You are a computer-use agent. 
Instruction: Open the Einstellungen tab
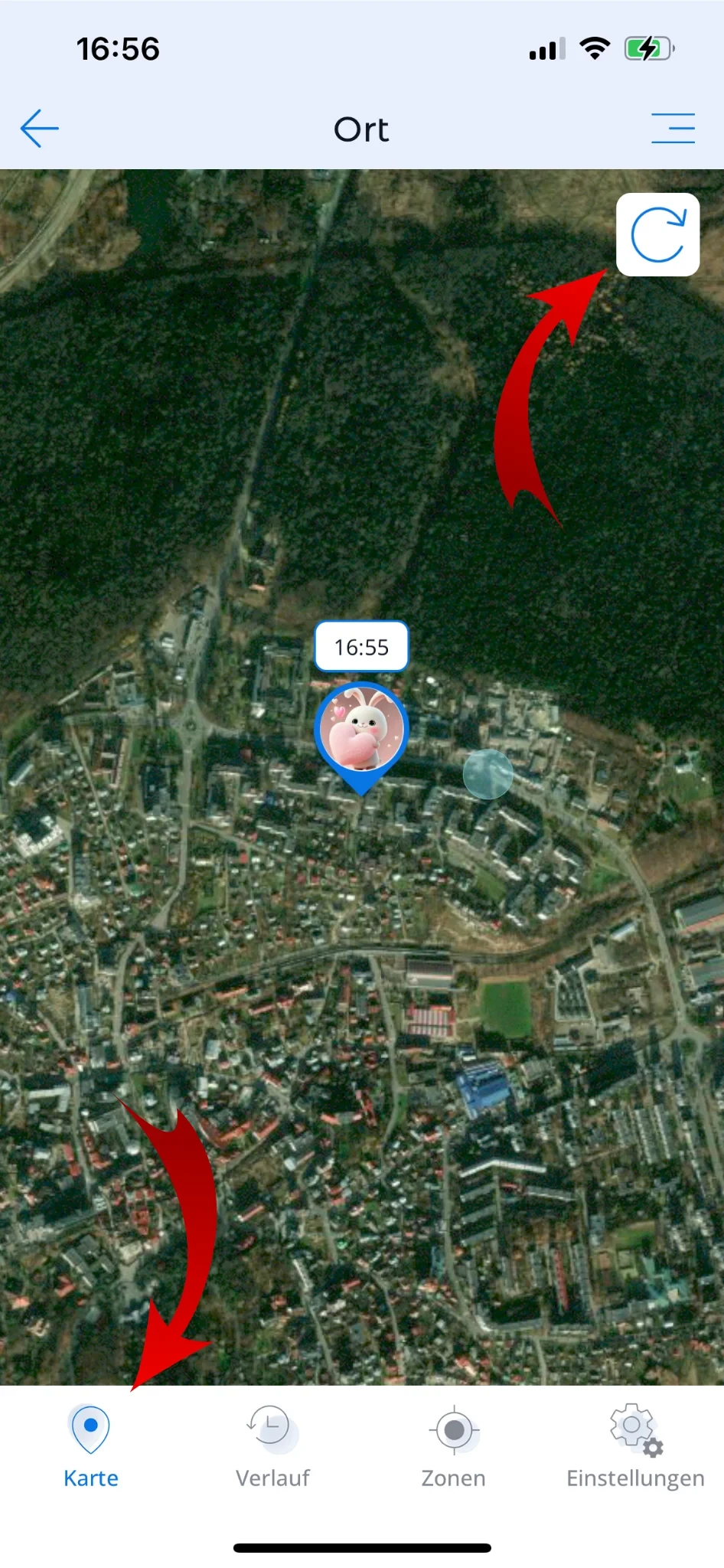[x=635, y=1445]
